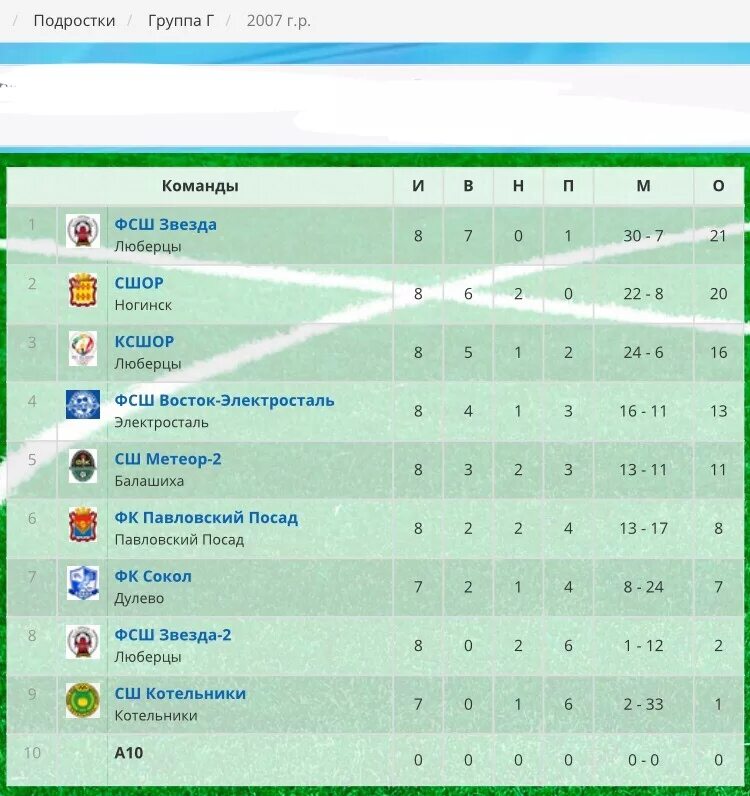Select the СШ Метеор-2 team
This screenshot has width=750, height=796.
click(167, 459)
